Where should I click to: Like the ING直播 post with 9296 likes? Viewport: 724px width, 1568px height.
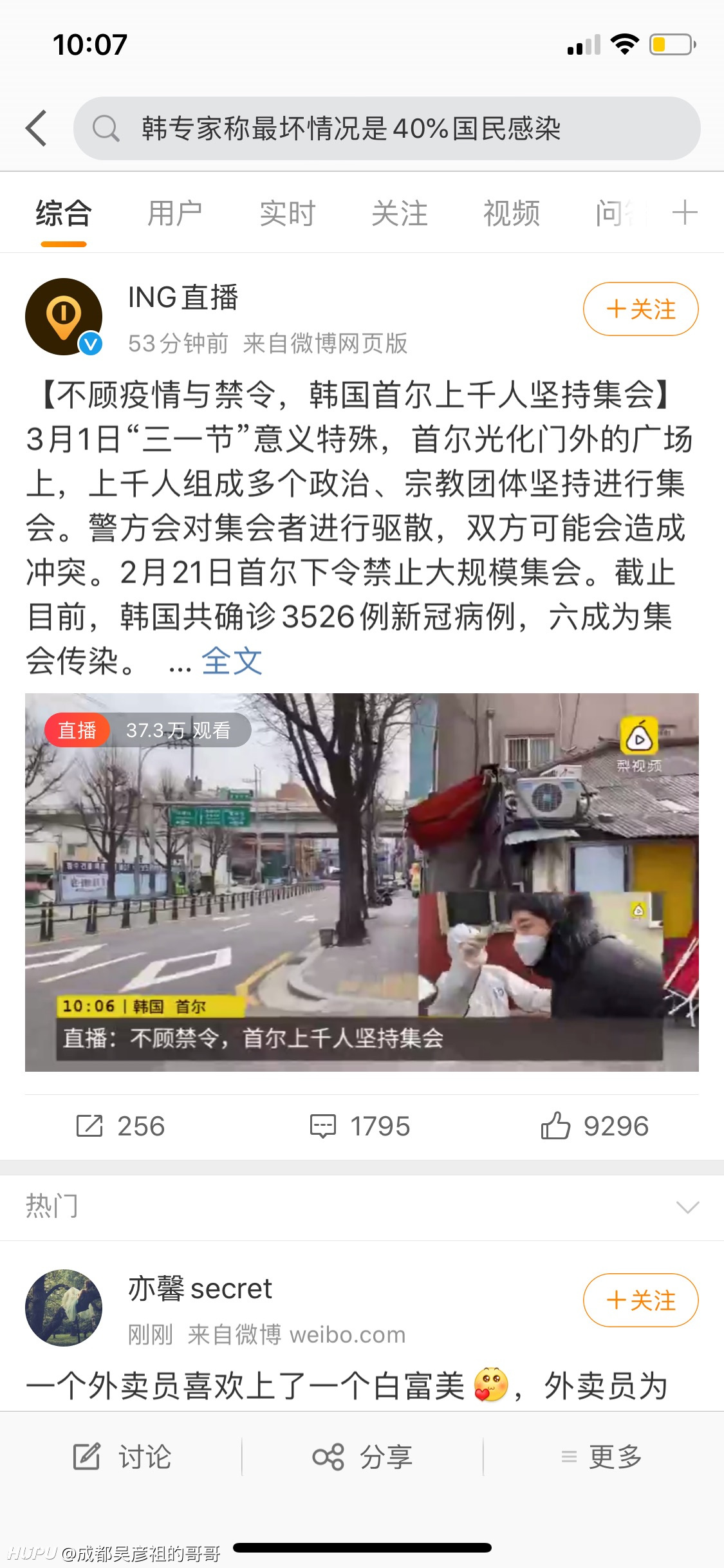[595, 1126]
